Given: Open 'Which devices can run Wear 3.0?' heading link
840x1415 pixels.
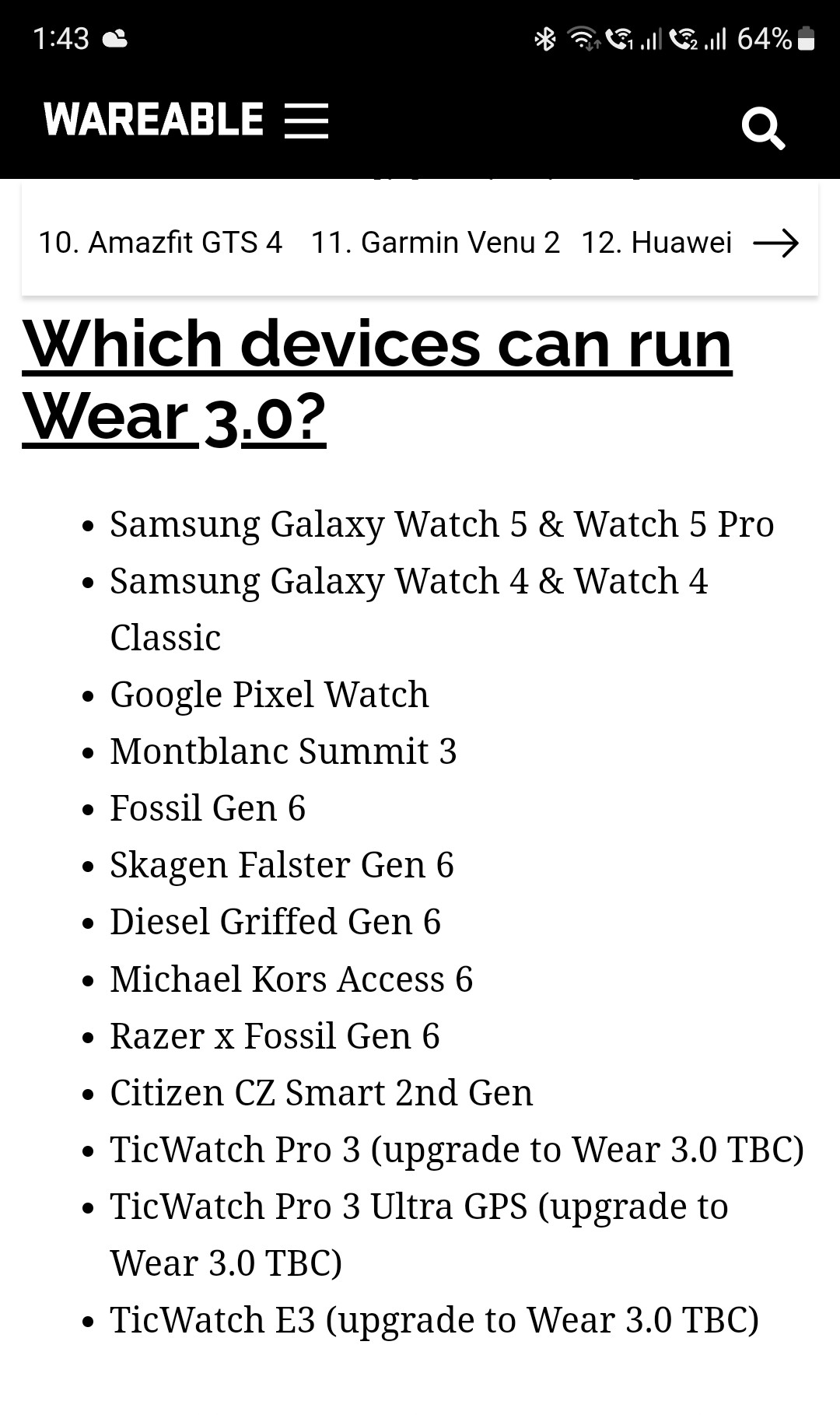Looking at the screenshot, I should click(x=377, y=380).
